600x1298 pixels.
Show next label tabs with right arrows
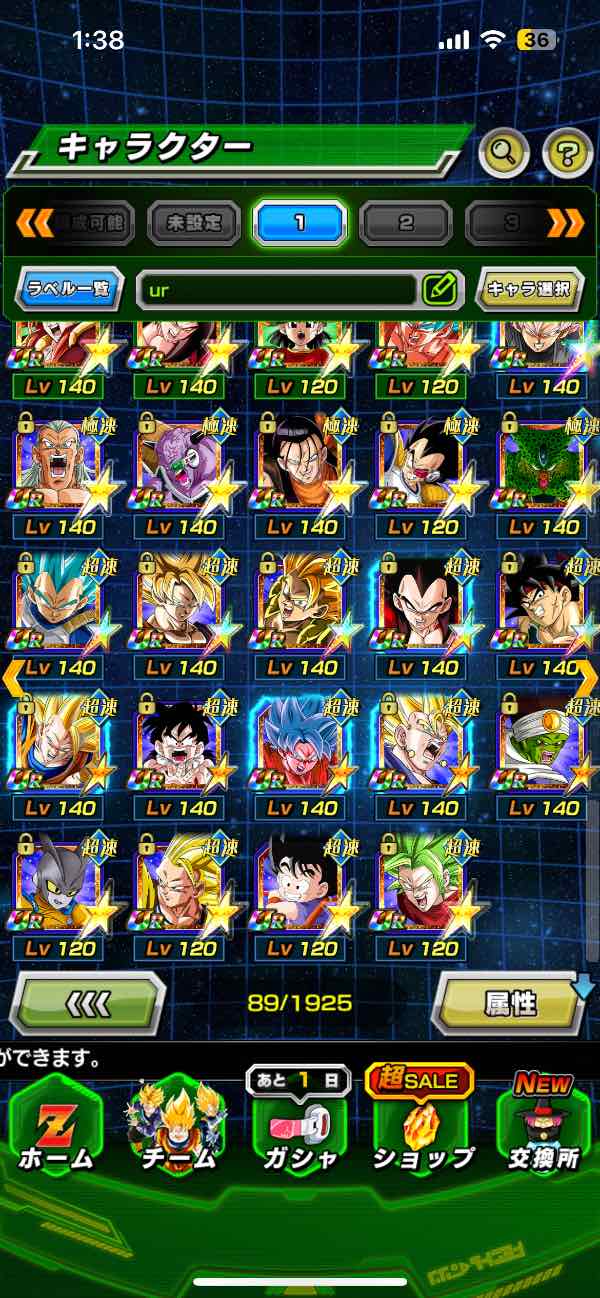tap(567, 222)
